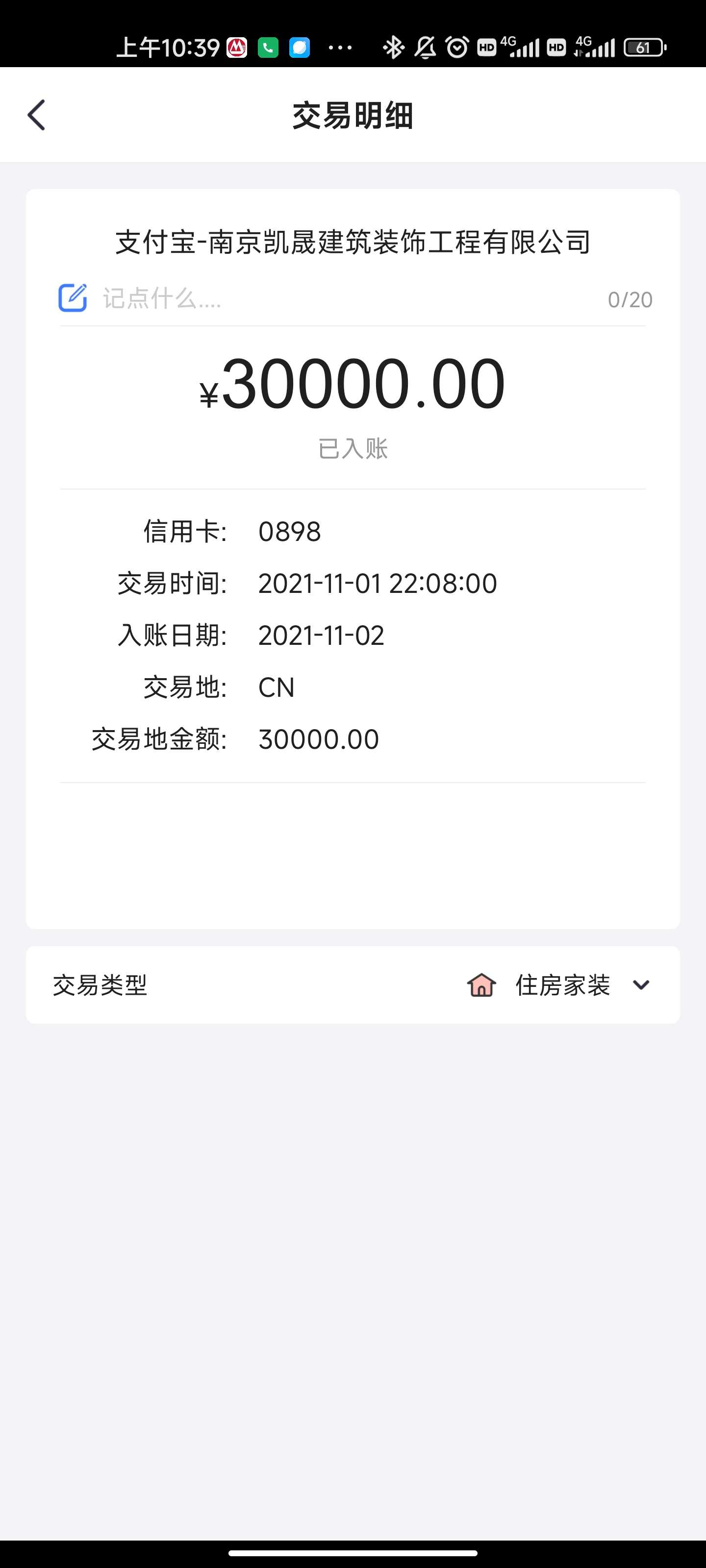Expand the 交易类型 住房家装 dropdown
The width and height of the screenshot is (706, 1568).
(x=640, y=985)
